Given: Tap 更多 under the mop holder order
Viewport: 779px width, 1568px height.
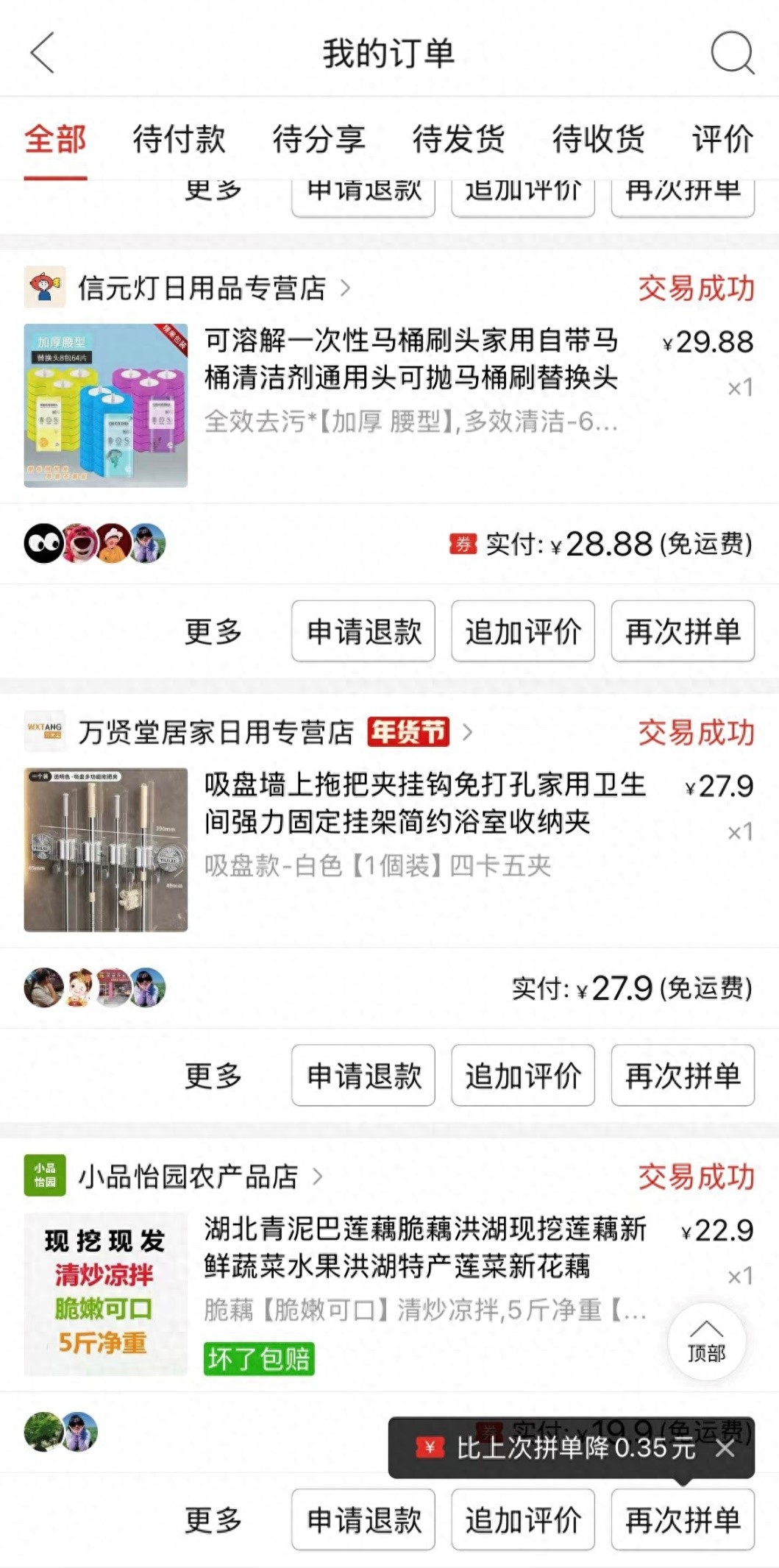Looking at the screenshot, I should click(213, 1075).
